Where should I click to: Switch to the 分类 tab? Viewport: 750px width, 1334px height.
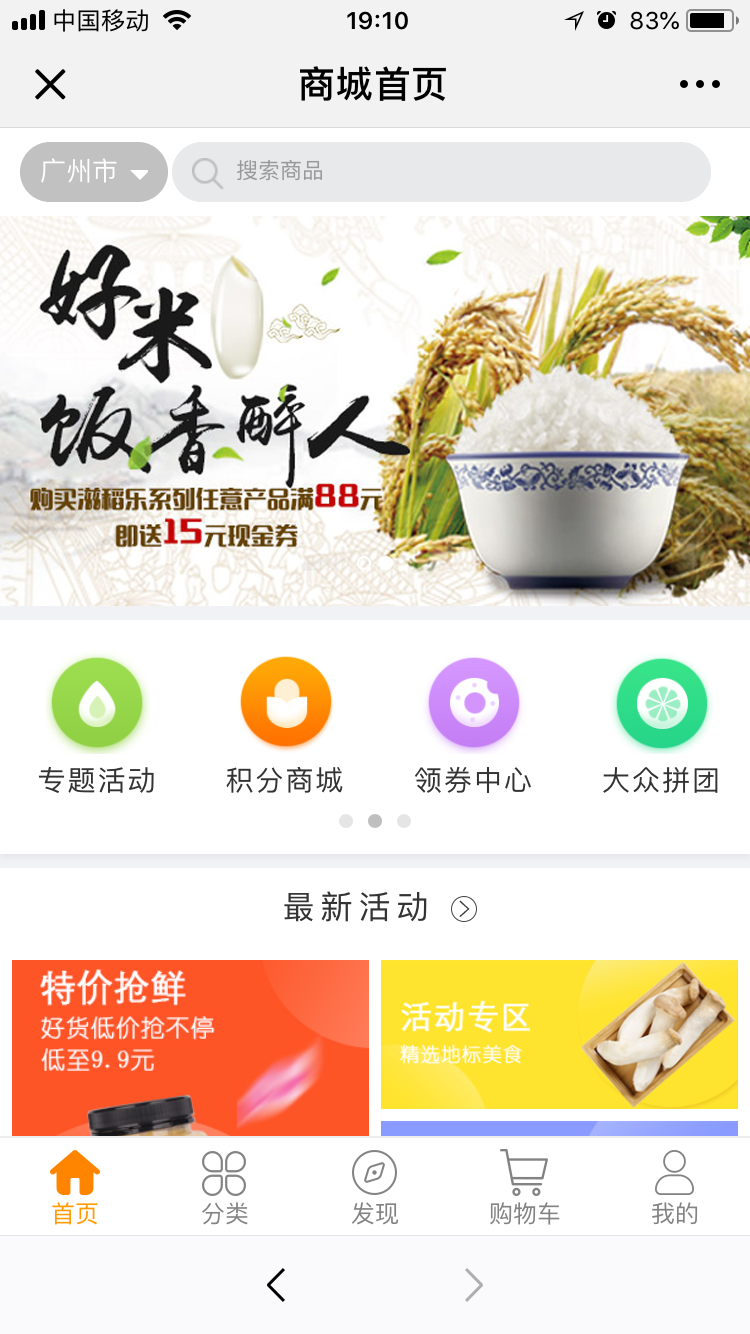[x=224, y=1187]
